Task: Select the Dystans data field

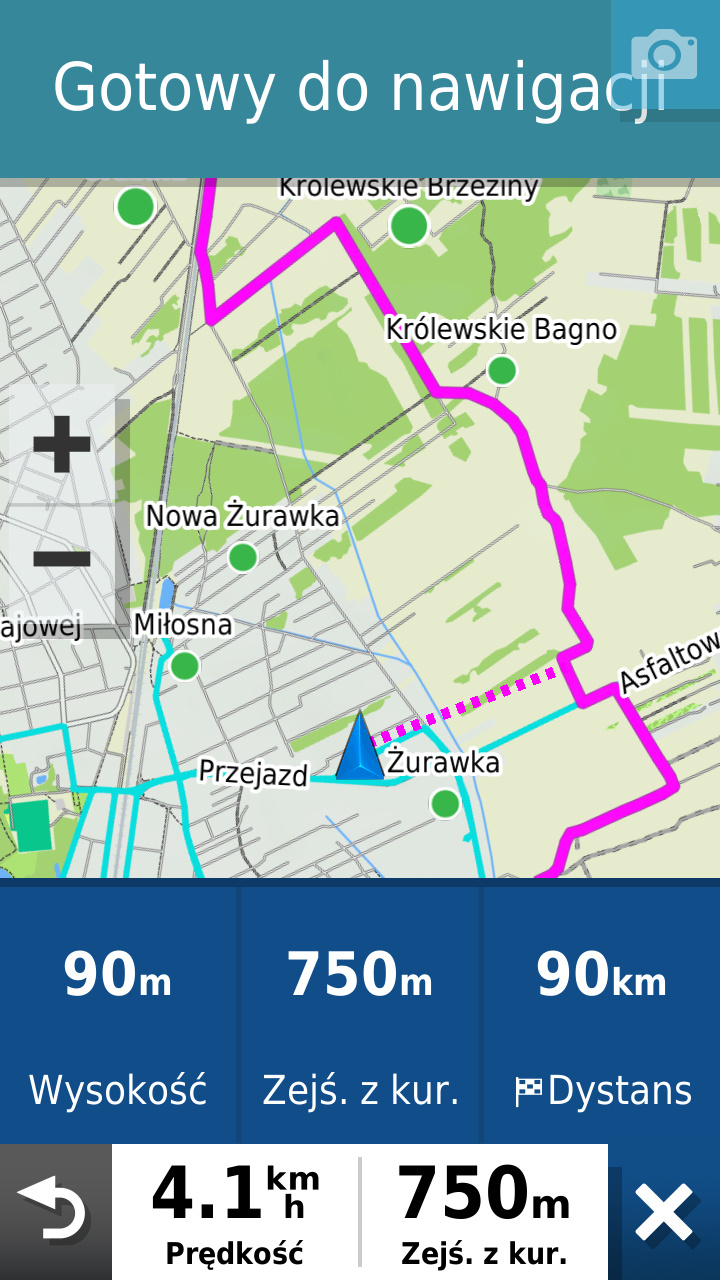Action: click(x=602, y=1015)
